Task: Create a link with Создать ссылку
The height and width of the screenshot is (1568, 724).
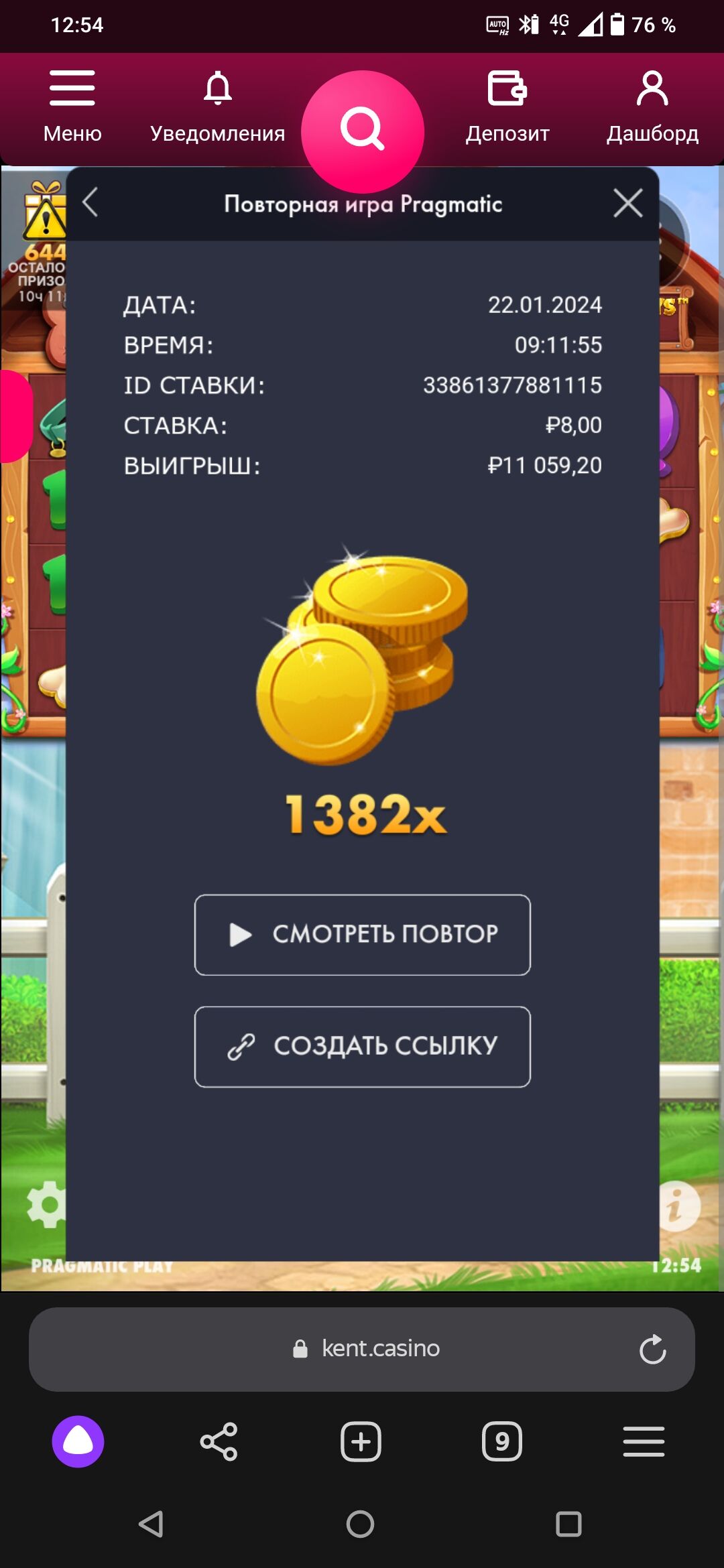Action: coord(363,1046)
